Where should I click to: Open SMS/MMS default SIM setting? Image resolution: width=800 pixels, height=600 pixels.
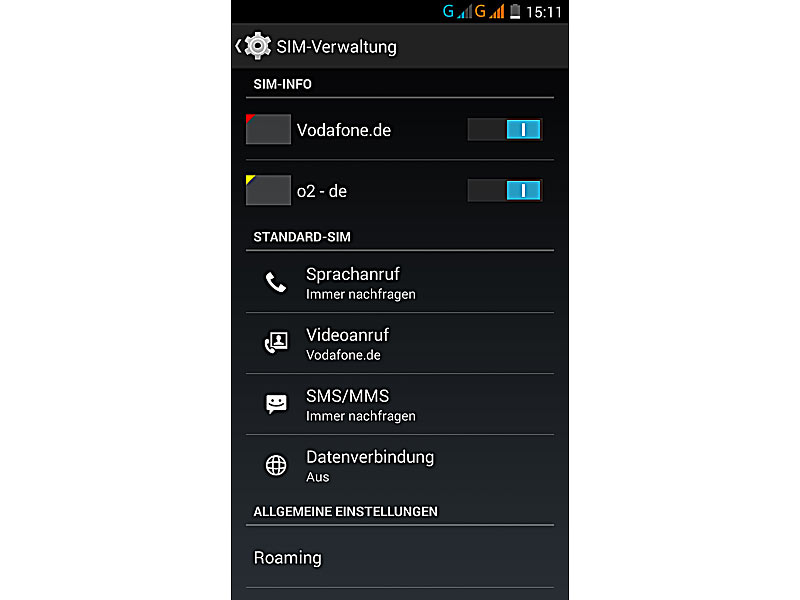point(399,404)
